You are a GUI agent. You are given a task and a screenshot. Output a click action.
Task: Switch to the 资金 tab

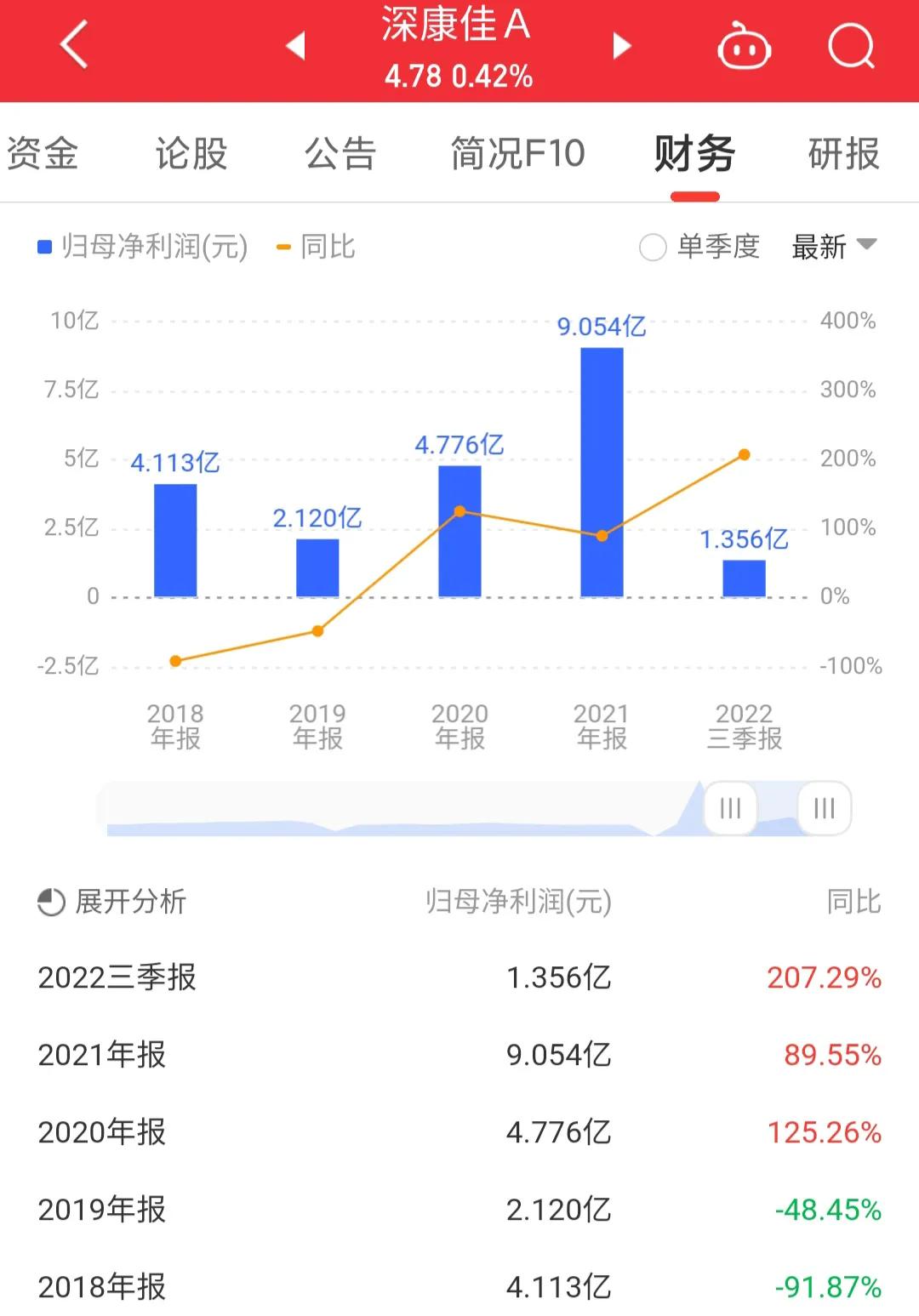[x=43, y=153]
